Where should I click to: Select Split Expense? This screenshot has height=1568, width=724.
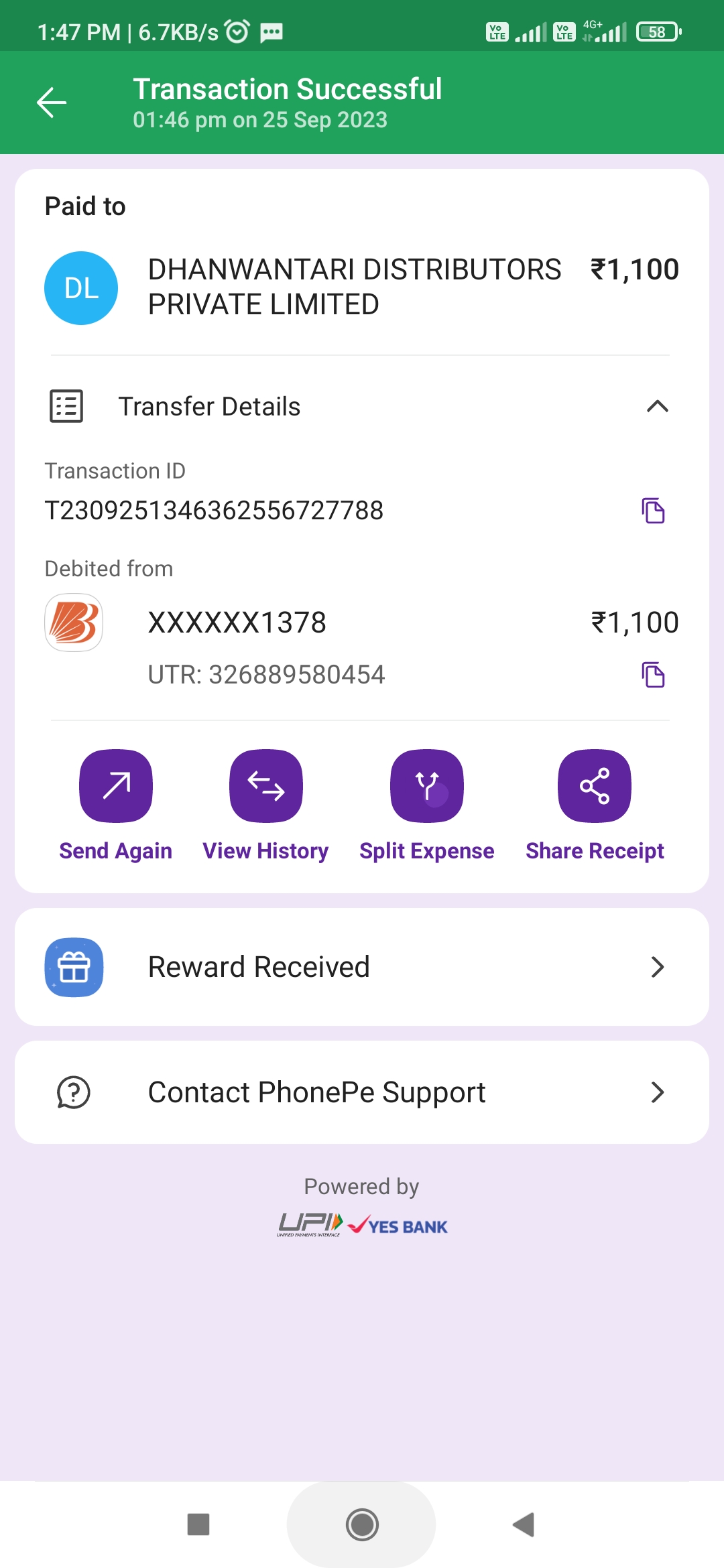tap(427, 805)
